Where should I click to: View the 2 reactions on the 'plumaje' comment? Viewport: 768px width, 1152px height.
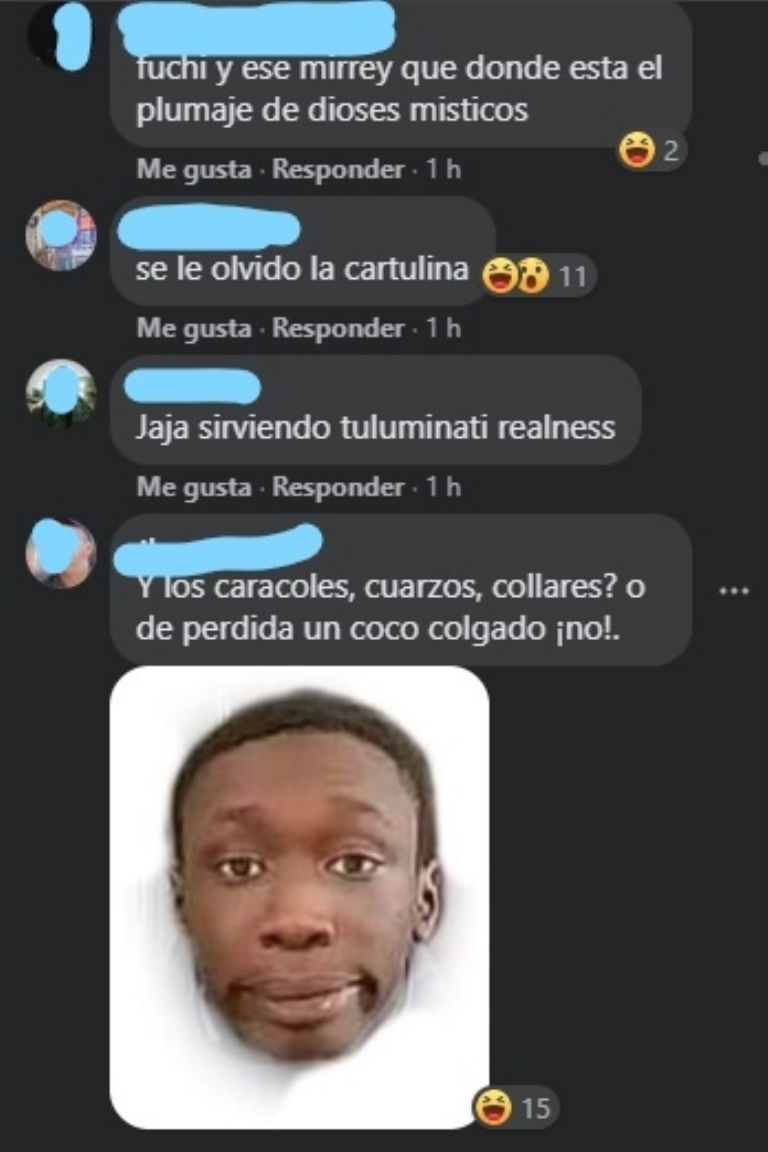[x=651, y=151]
